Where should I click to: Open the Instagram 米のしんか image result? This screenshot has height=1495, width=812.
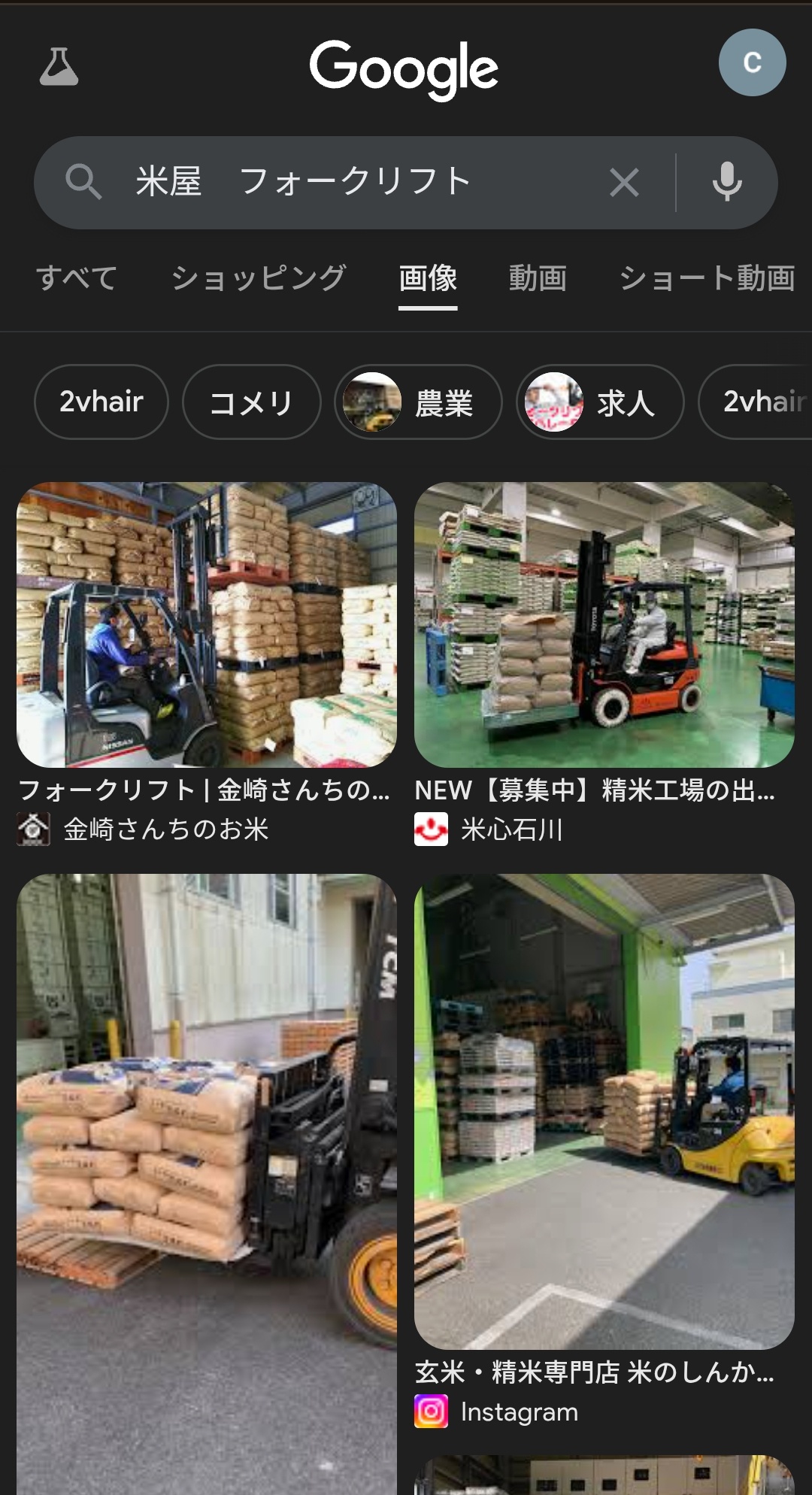tap(604, 1111)
